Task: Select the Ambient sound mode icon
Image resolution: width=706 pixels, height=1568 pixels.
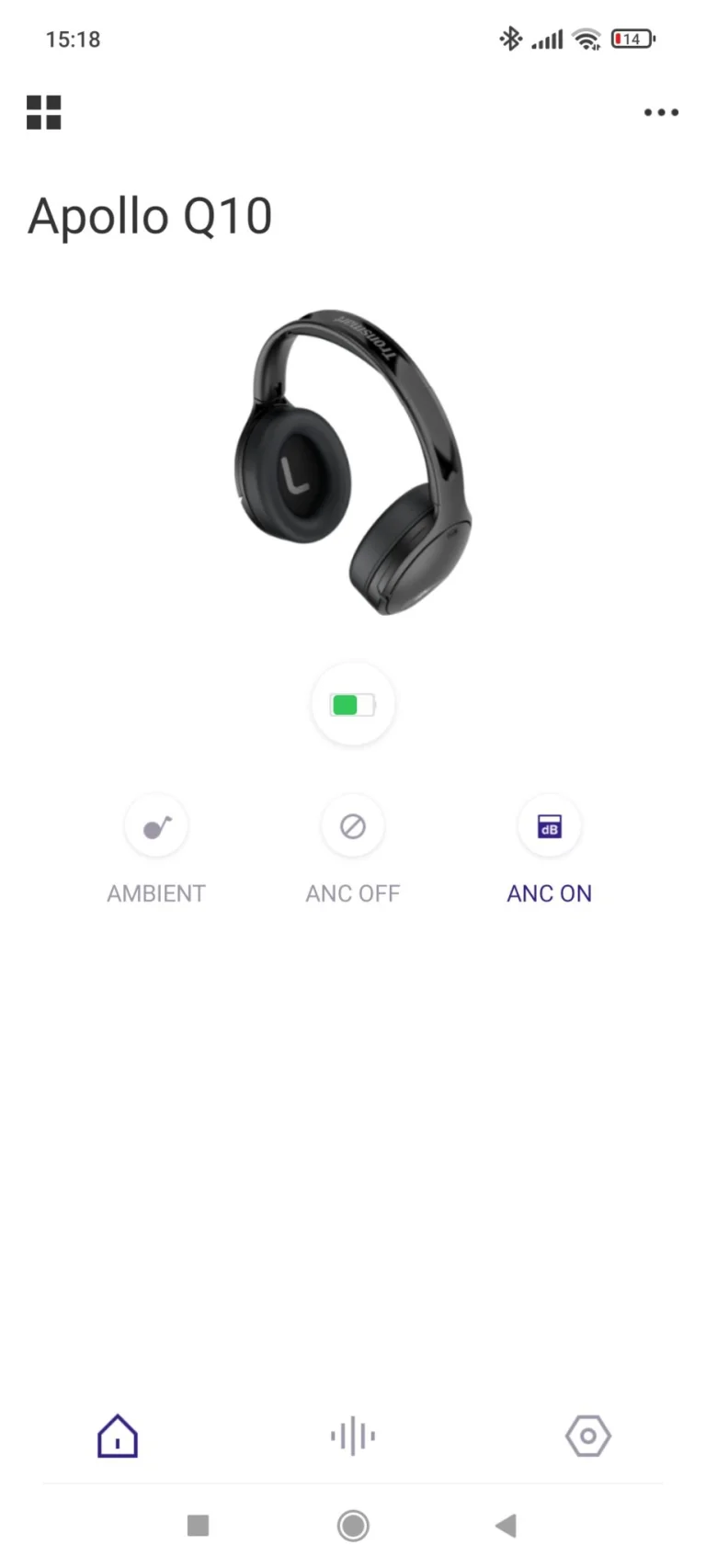Action: click(x=156, y=825)
